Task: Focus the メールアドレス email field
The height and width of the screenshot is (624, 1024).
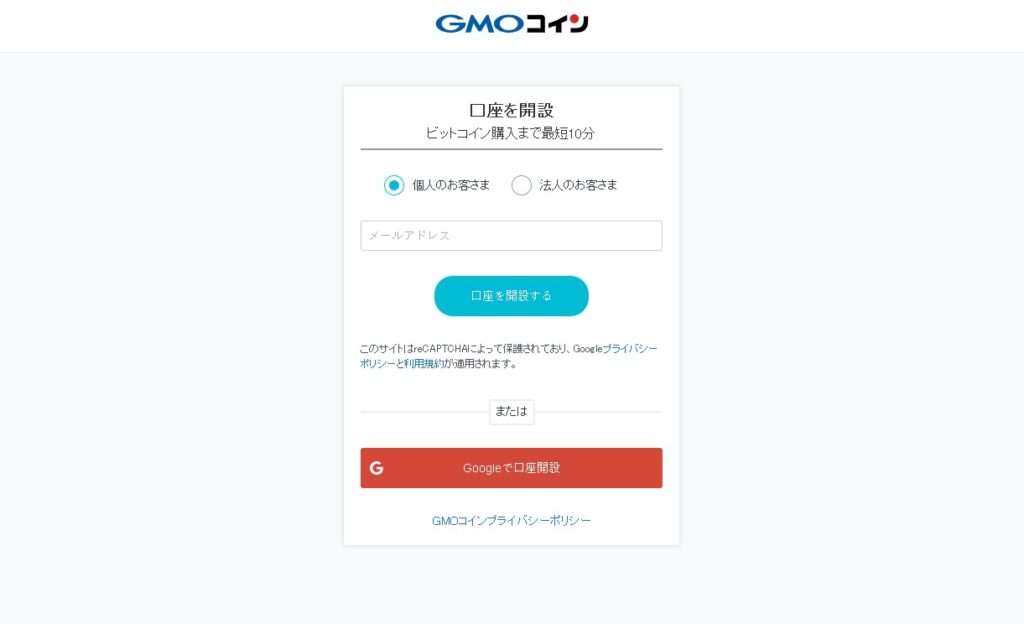Action: (511, 236)
